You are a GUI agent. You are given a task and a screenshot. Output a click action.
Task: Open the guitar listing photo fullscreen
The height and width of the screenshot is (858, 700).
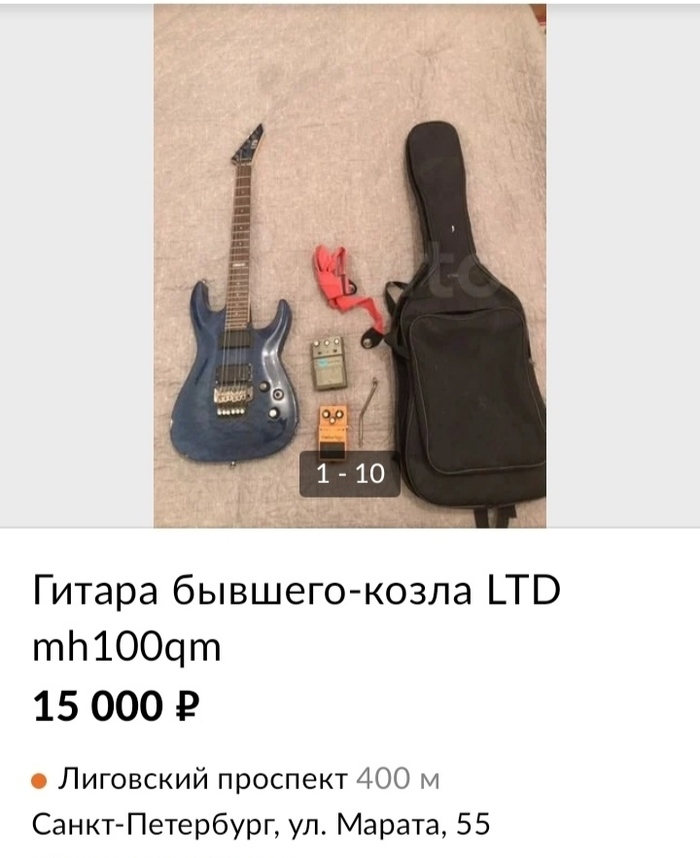pyautogui.click(x=349, y=265)
